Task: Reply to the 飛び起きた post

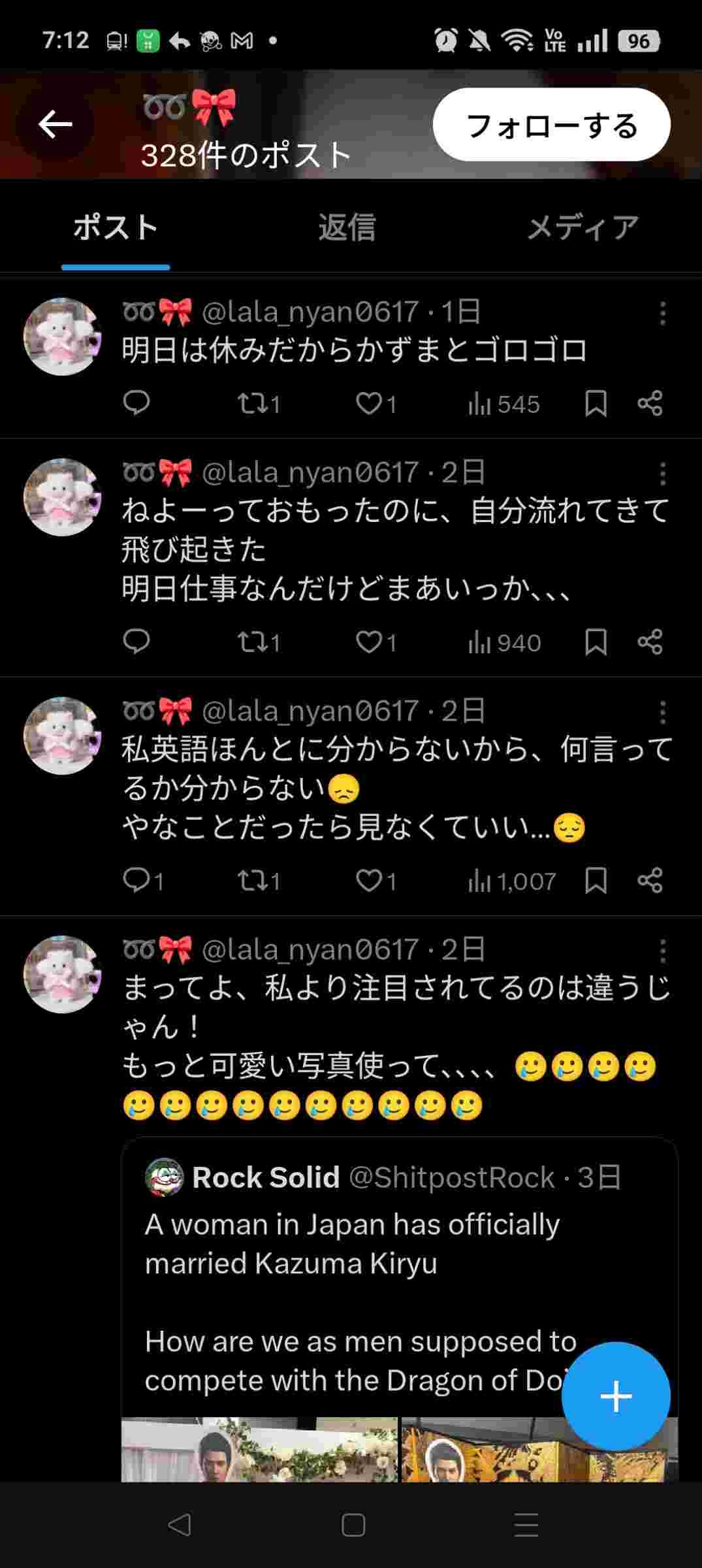Action: pyautogui.click(x=136, y=642)
